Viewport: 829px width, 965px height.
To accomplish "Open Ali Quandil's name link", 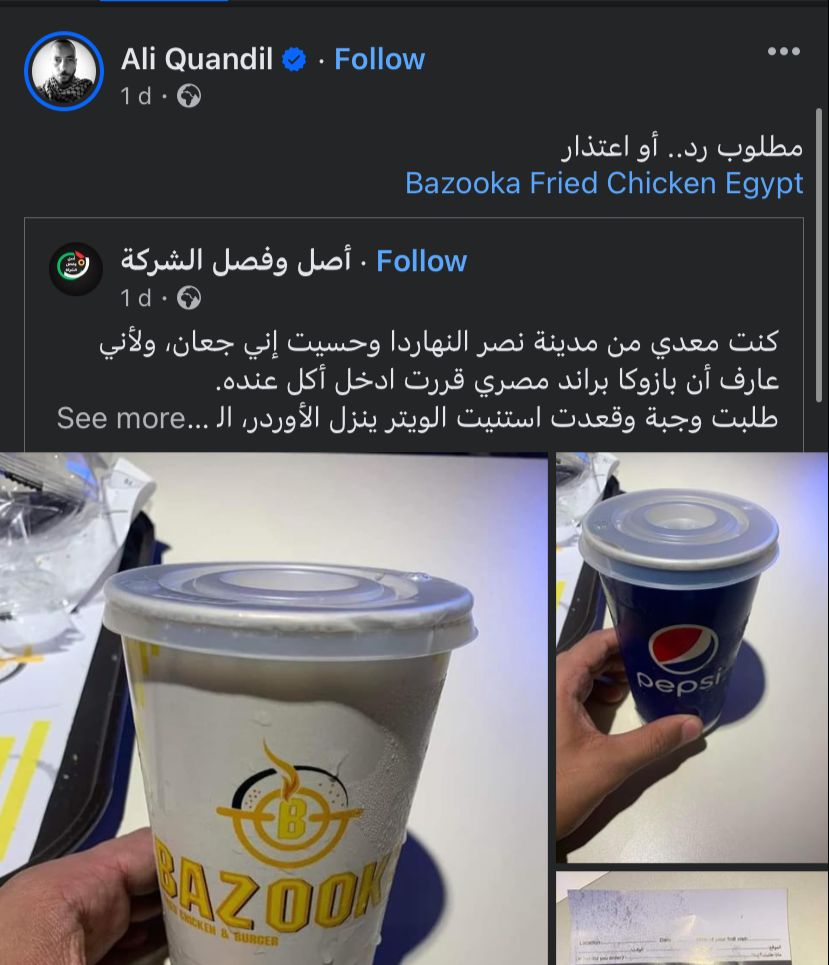I will 197,59.
